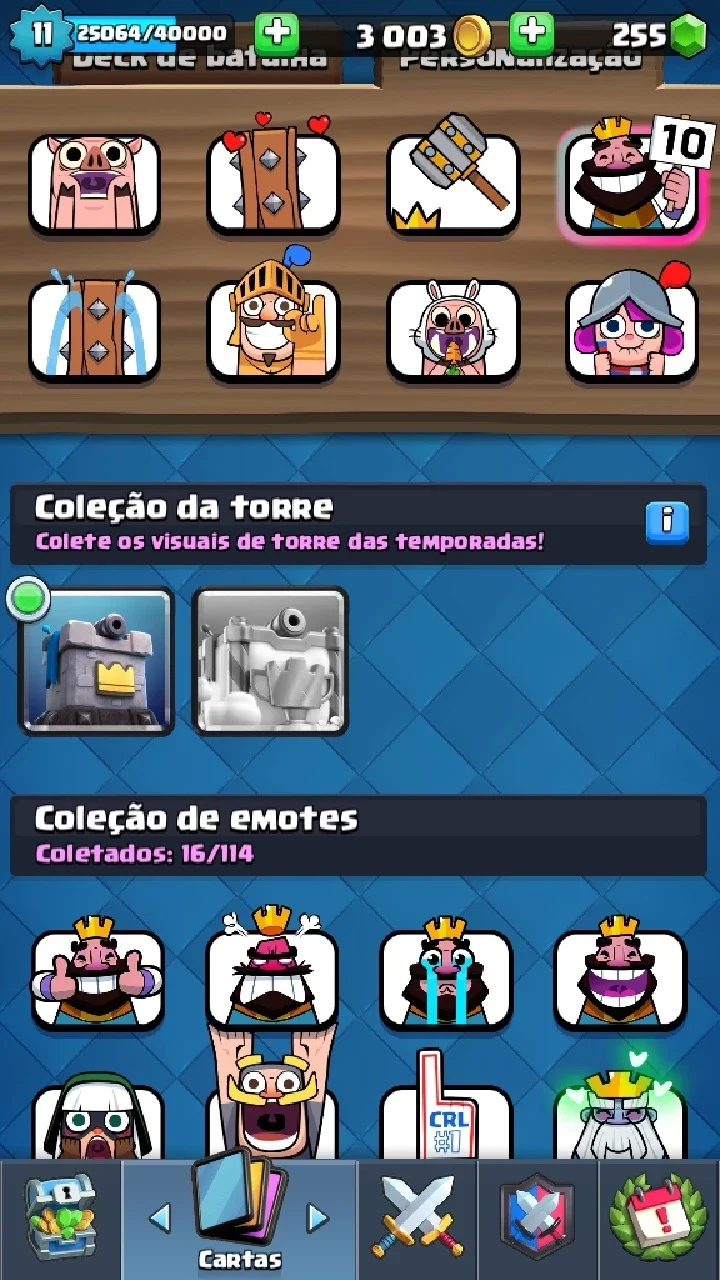Screen dimensions: 720x1280
Task: Add gold with the plus button
Action: pyautogui.click(x=277, y=34)
